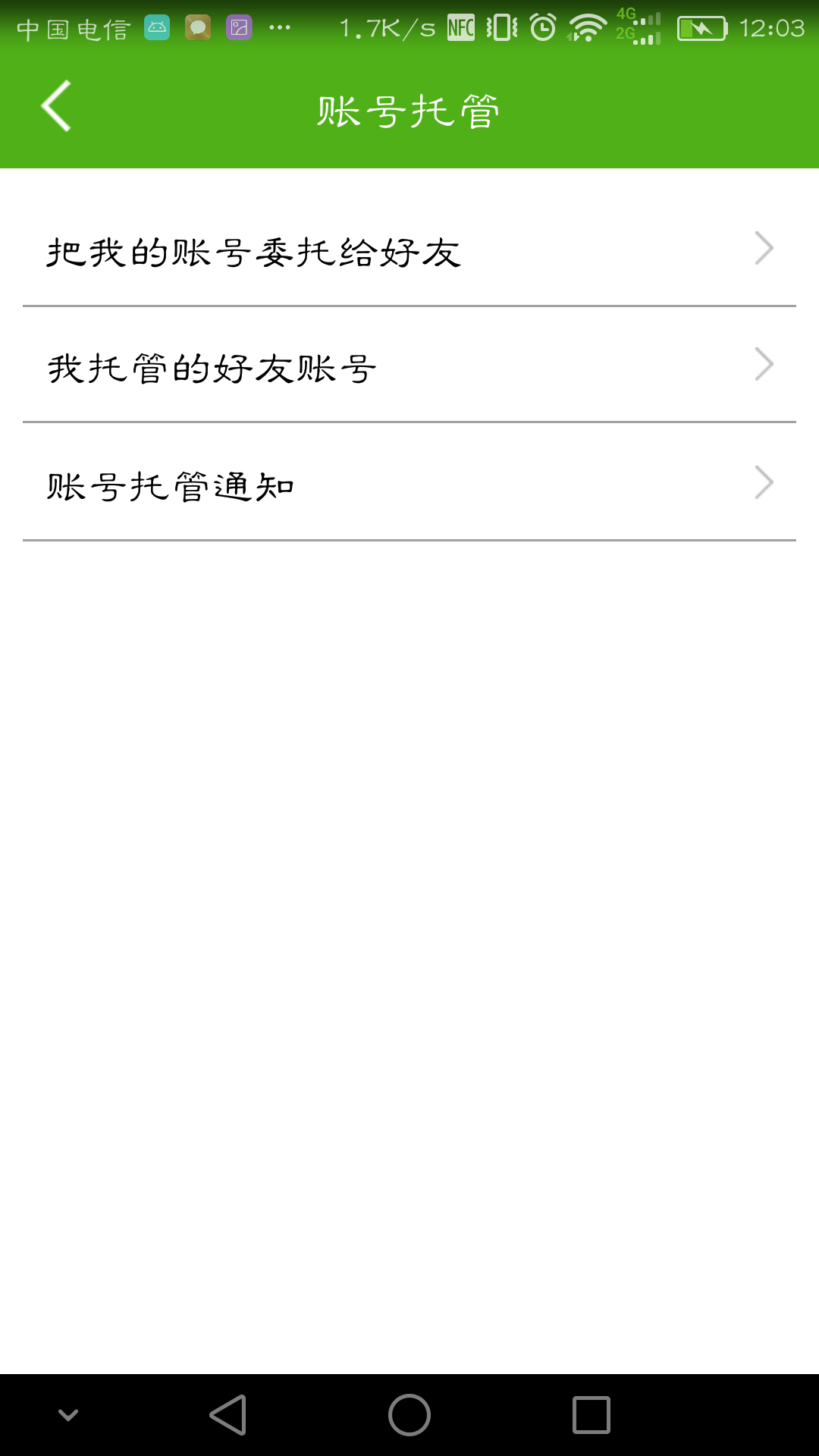Open 账号托管通知
819x1456 pixels.
(409, 484)
